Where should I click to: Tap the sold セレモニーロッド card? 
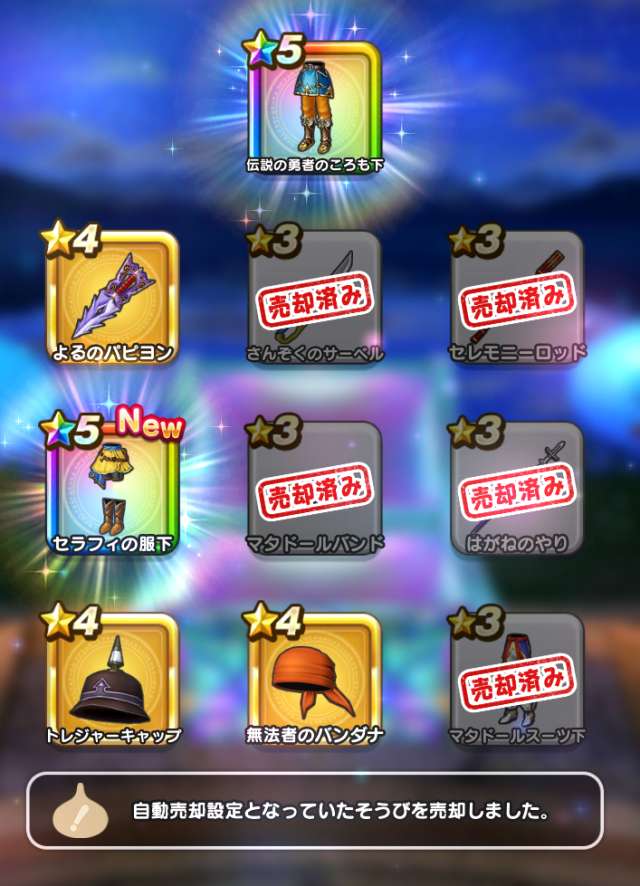point(517,298)
